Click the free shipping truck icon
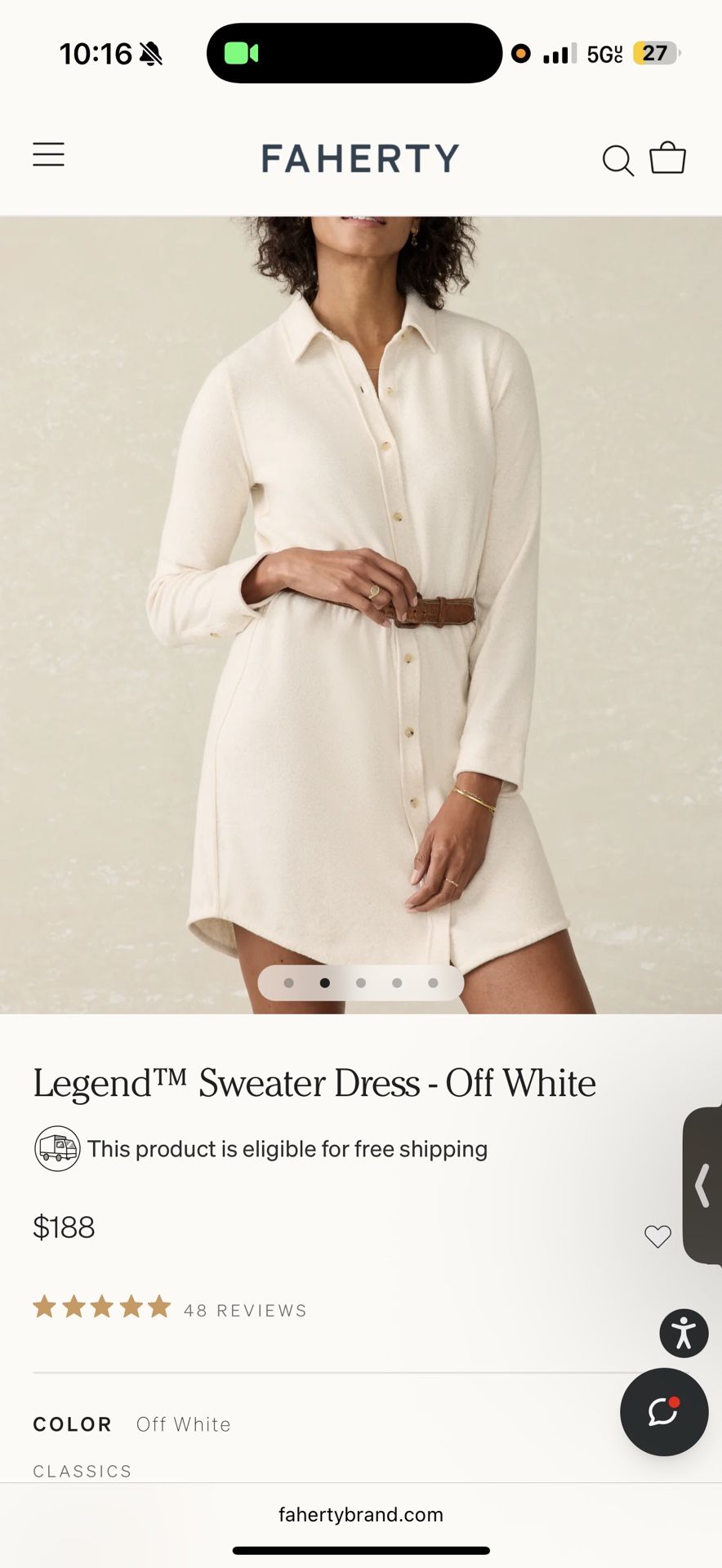This screenshot has width=722, height=1568. coord(56,1148)
